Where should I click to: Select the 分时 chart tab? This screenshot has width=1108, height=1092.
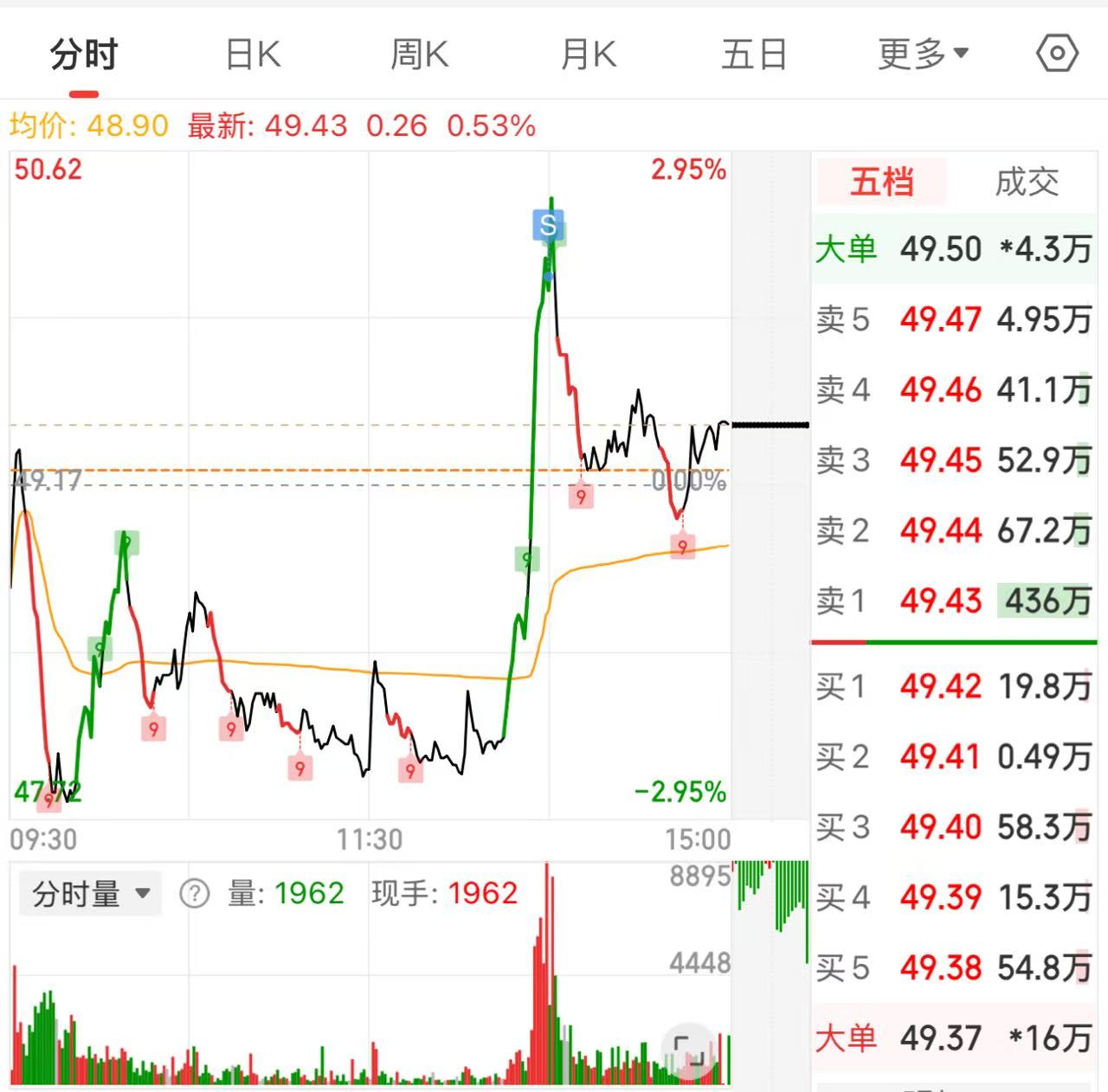pos(83,55)
